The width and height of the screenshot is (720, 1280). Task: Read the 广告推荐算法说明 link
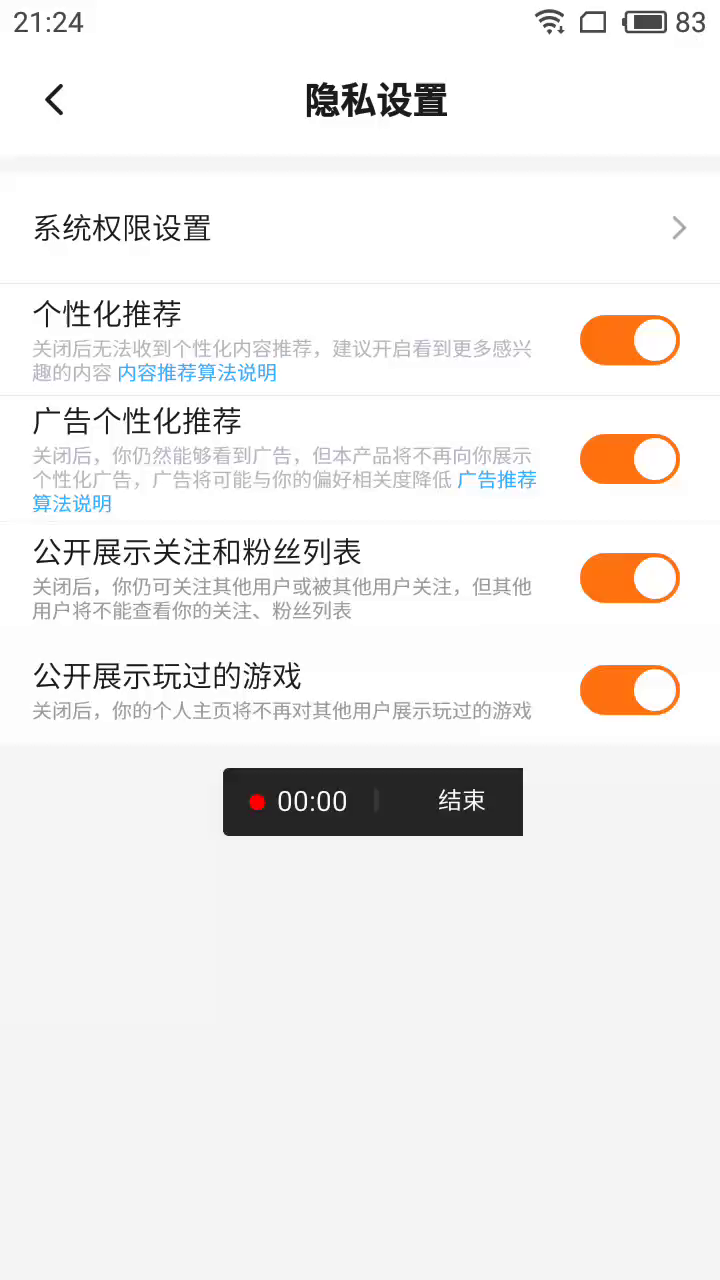tap(496, 481)
